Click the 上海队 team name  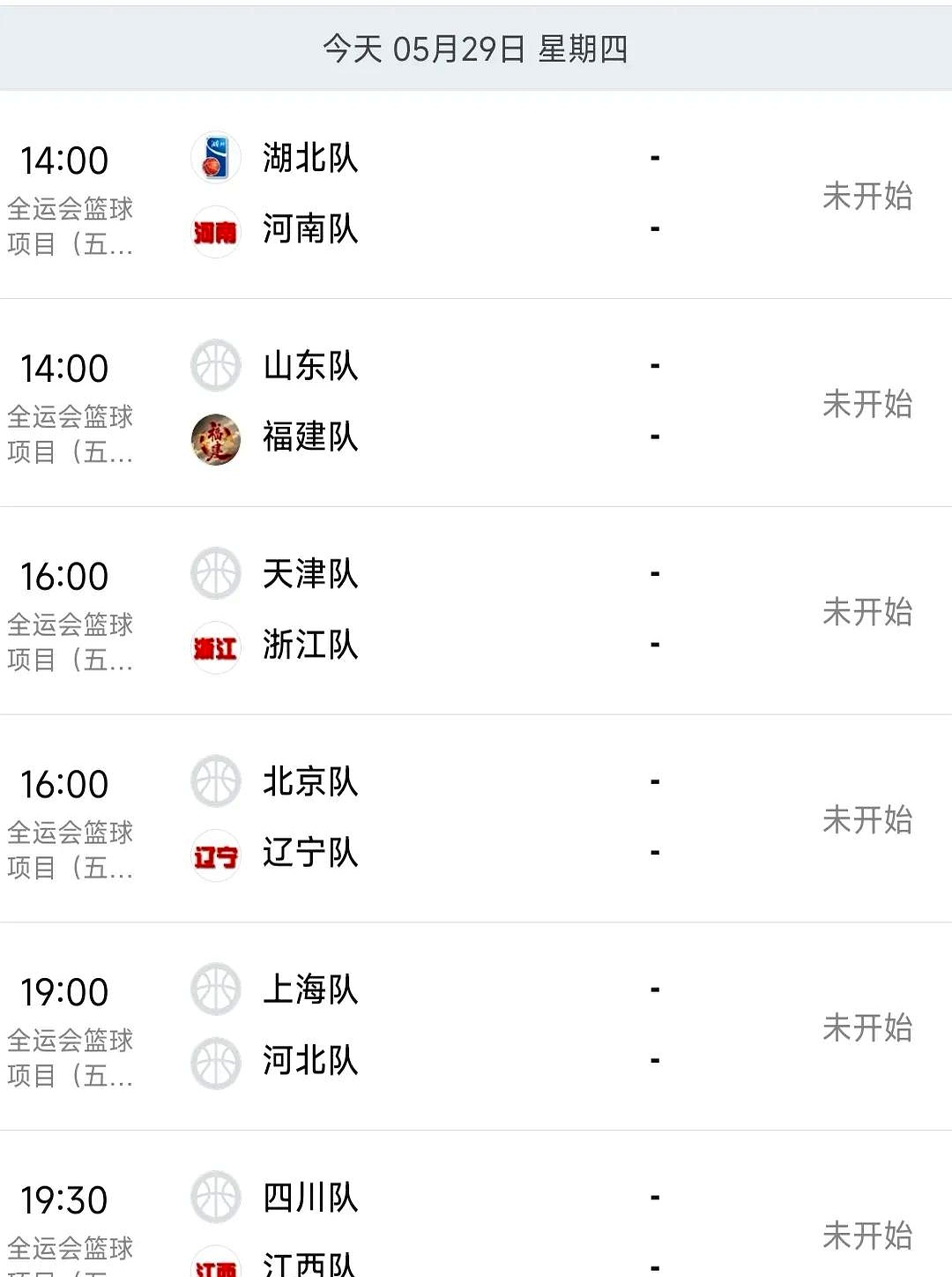(310, 991)
